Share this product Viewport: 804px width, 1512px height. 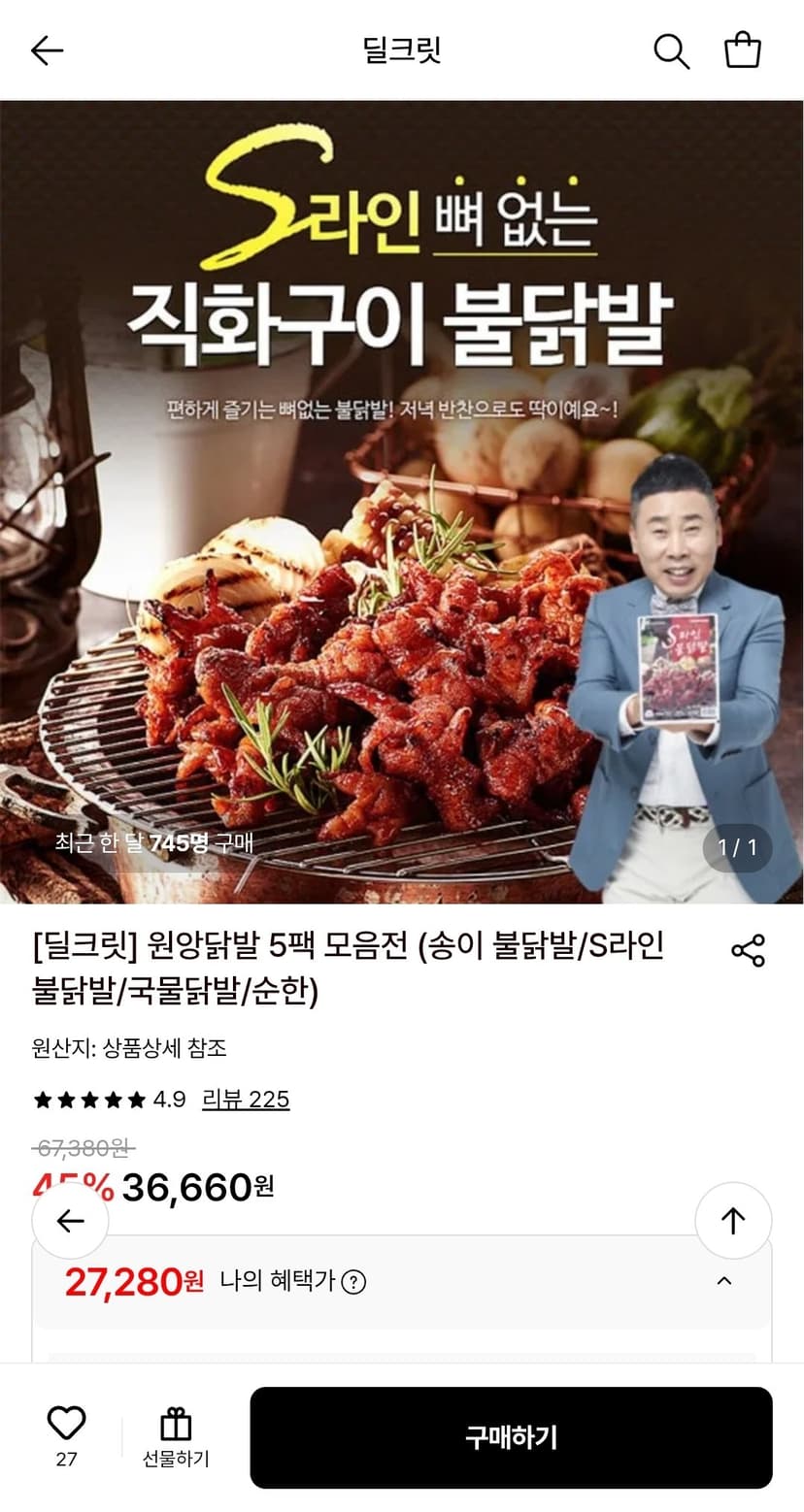pyautogui.click(x=748, y=950)
